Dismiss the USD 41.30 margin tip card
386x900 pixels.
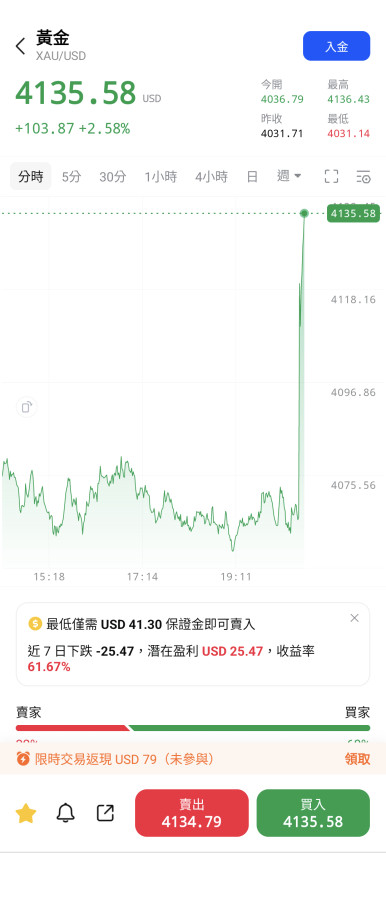coord(354,618)
